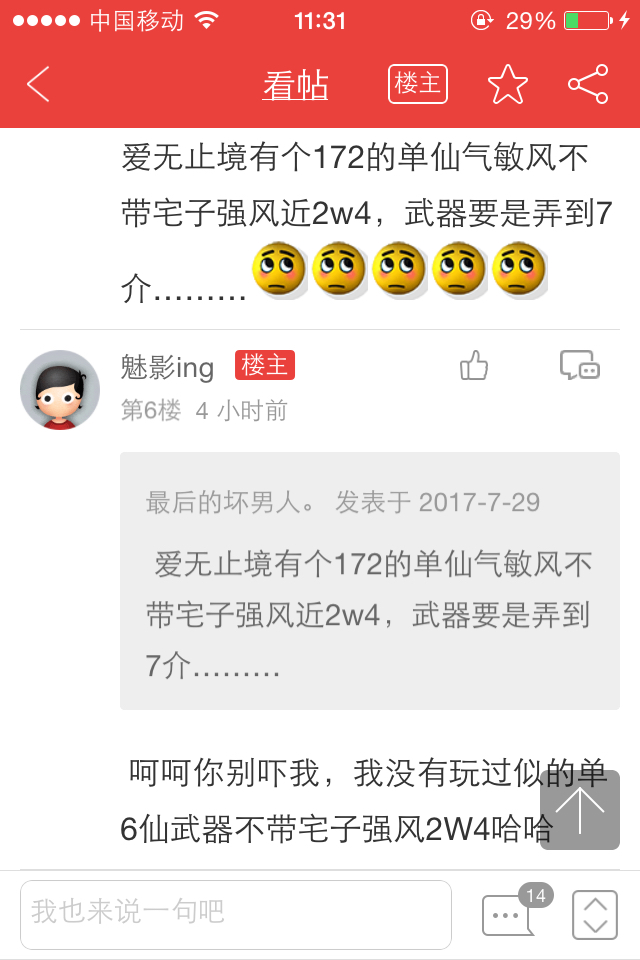Tap the 我也来说一句吧 comment field

click(236, 913)
